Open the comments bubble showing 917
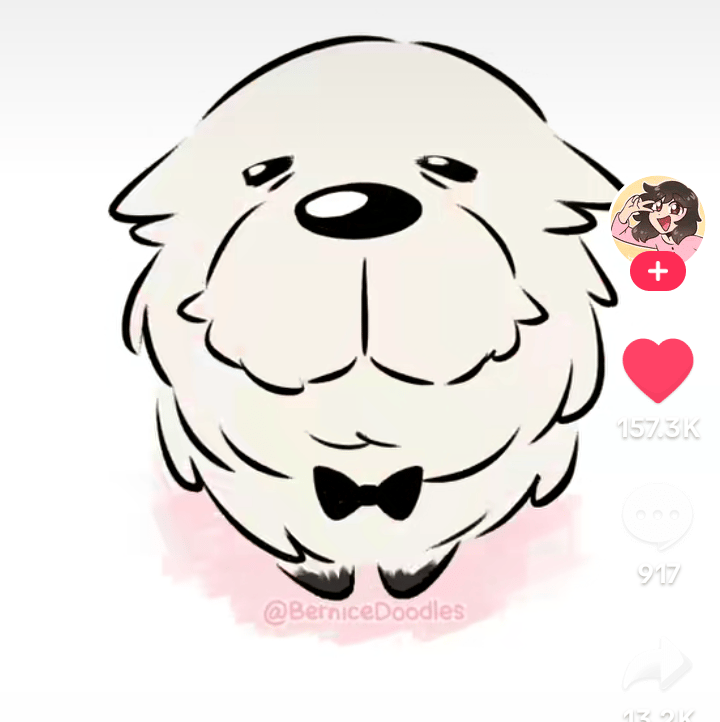The image size is (720, 722). pos(658,517)
